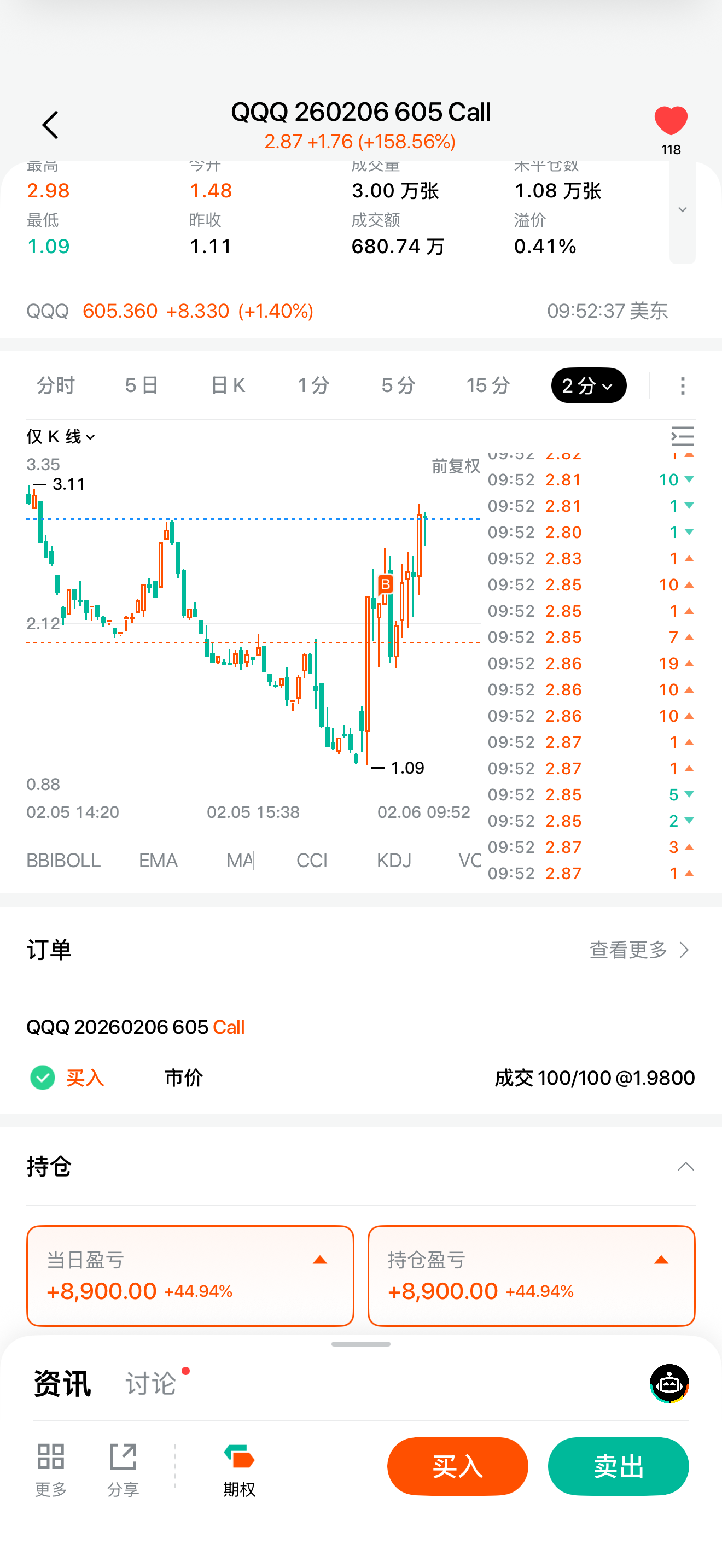Toggle the trade ticker list icon
The width and height of the screenshot is (722, 1568).
pos(682,436)
